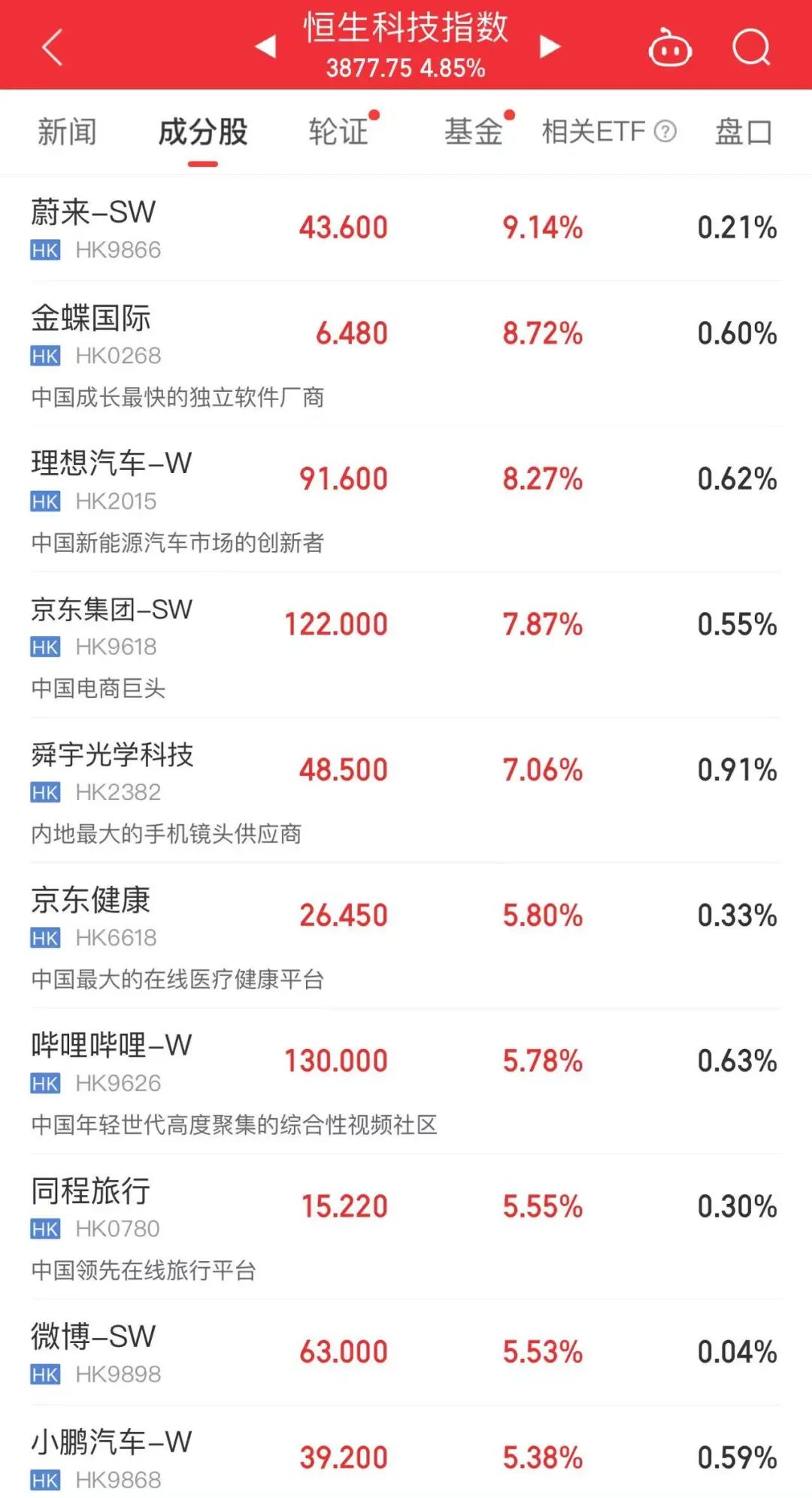This screenshot has width=812, height=1498.
Task: Switch to the 新闻 tab
Action: (x=66, y=132)
